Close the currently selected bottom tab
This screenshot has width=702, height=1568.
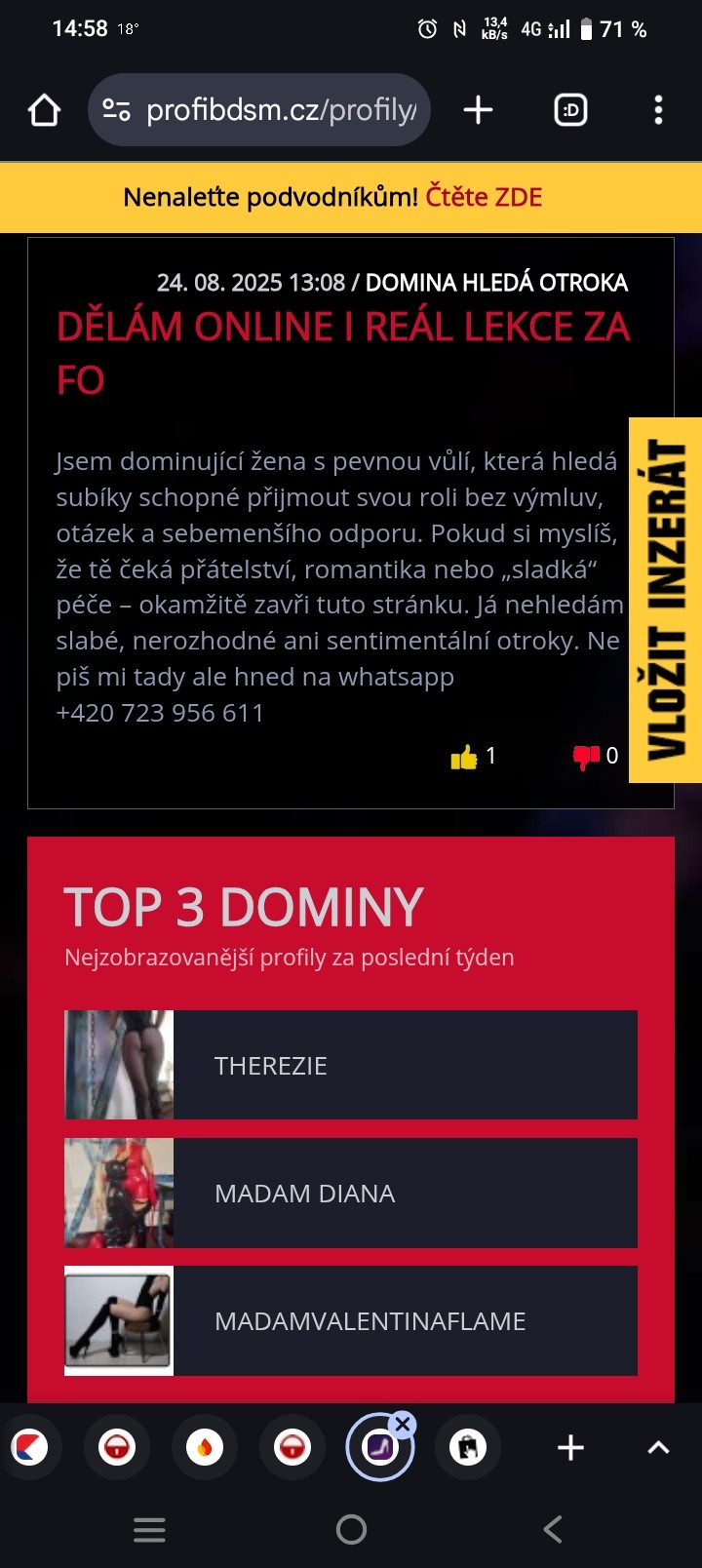point(403,1424)
